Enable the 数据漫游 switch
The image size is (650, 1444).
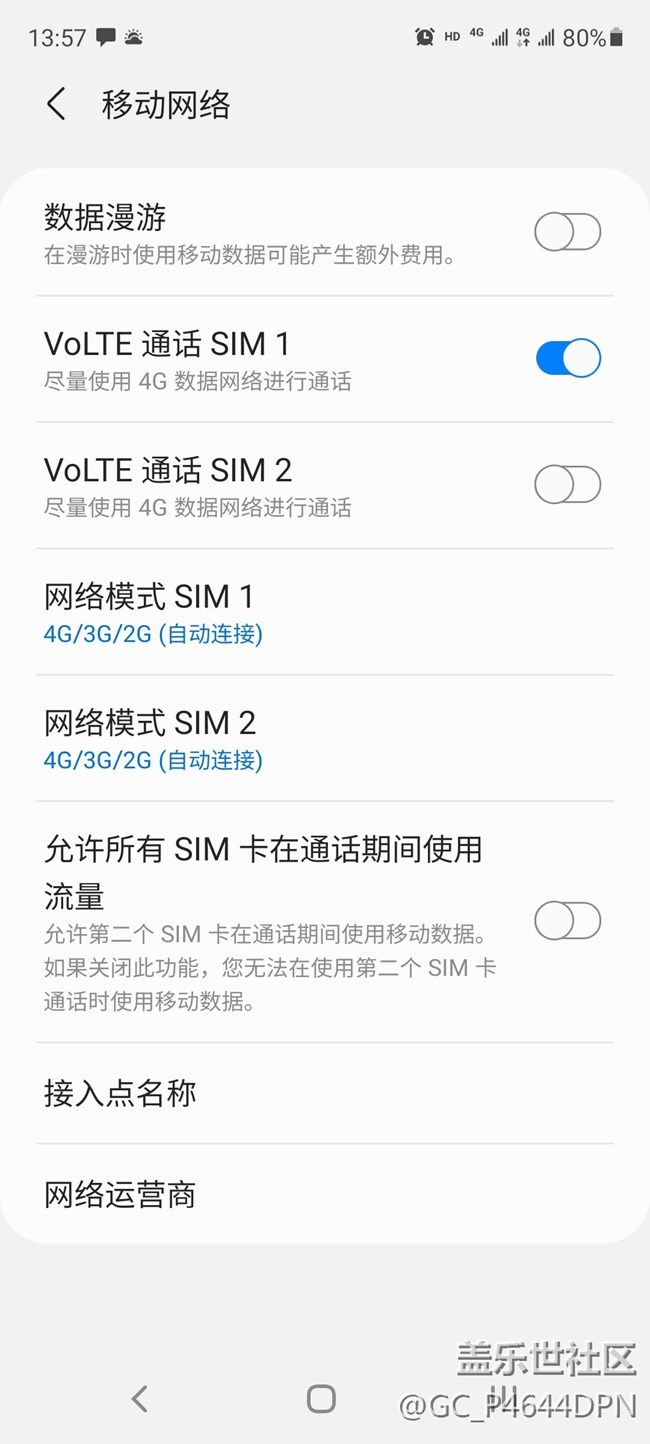click(x=567, y=232)
